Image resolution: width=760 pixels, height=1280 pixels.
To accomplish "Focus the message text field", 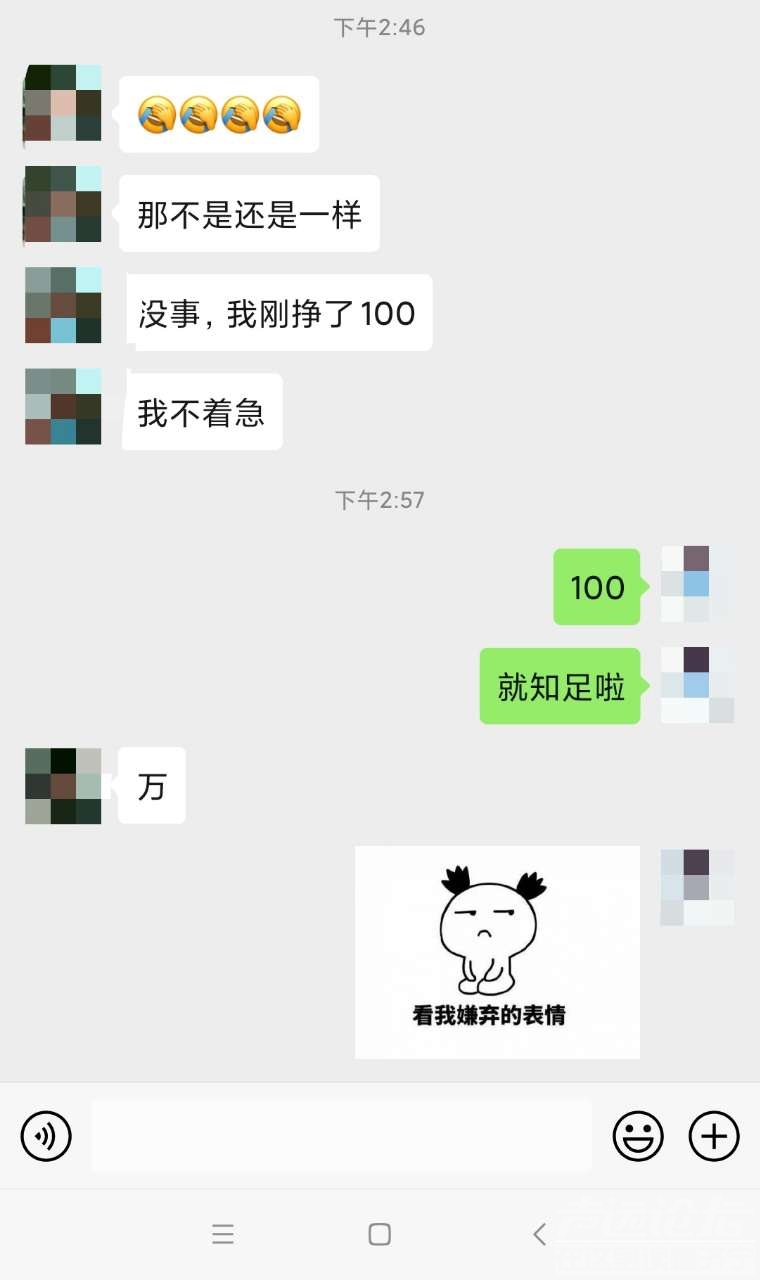I will (x=341, y=1136).
